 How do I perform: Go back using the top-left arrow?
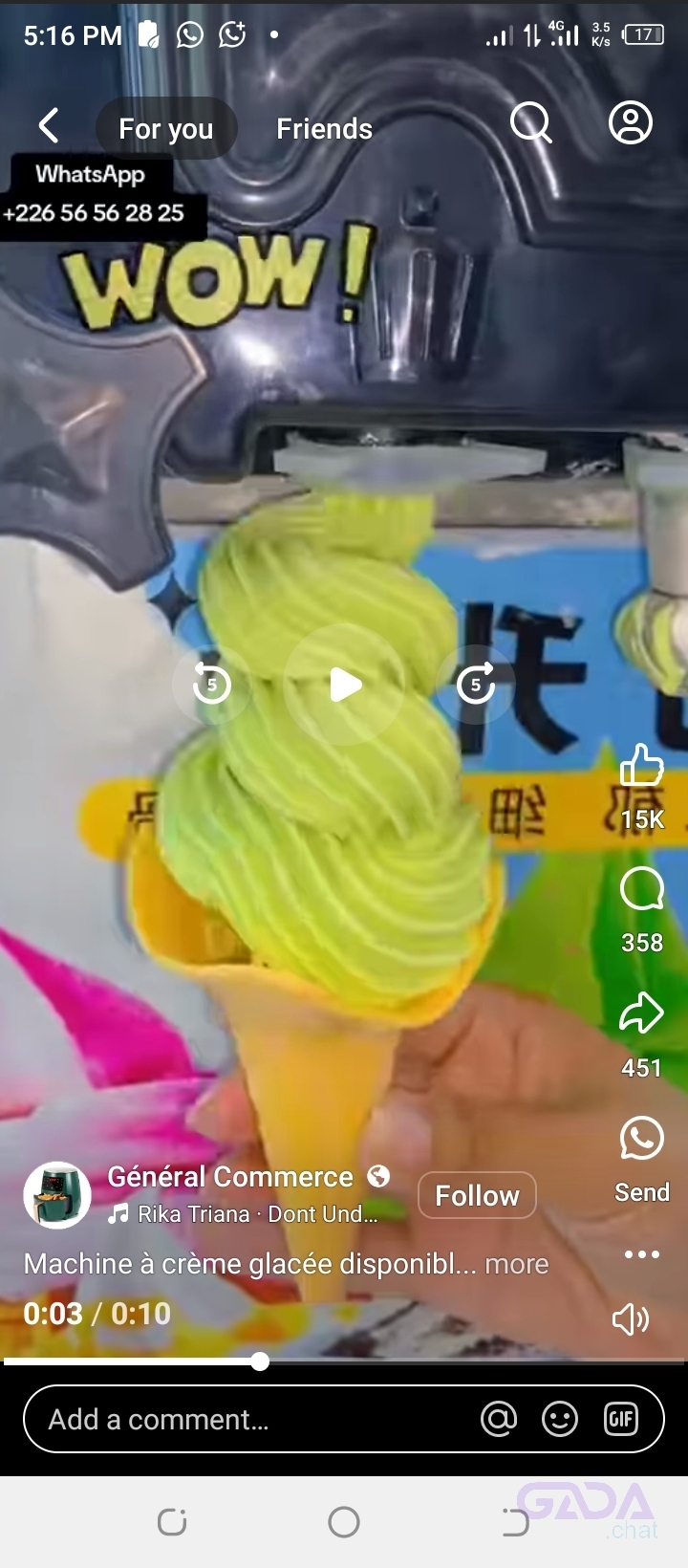[49, 125]
